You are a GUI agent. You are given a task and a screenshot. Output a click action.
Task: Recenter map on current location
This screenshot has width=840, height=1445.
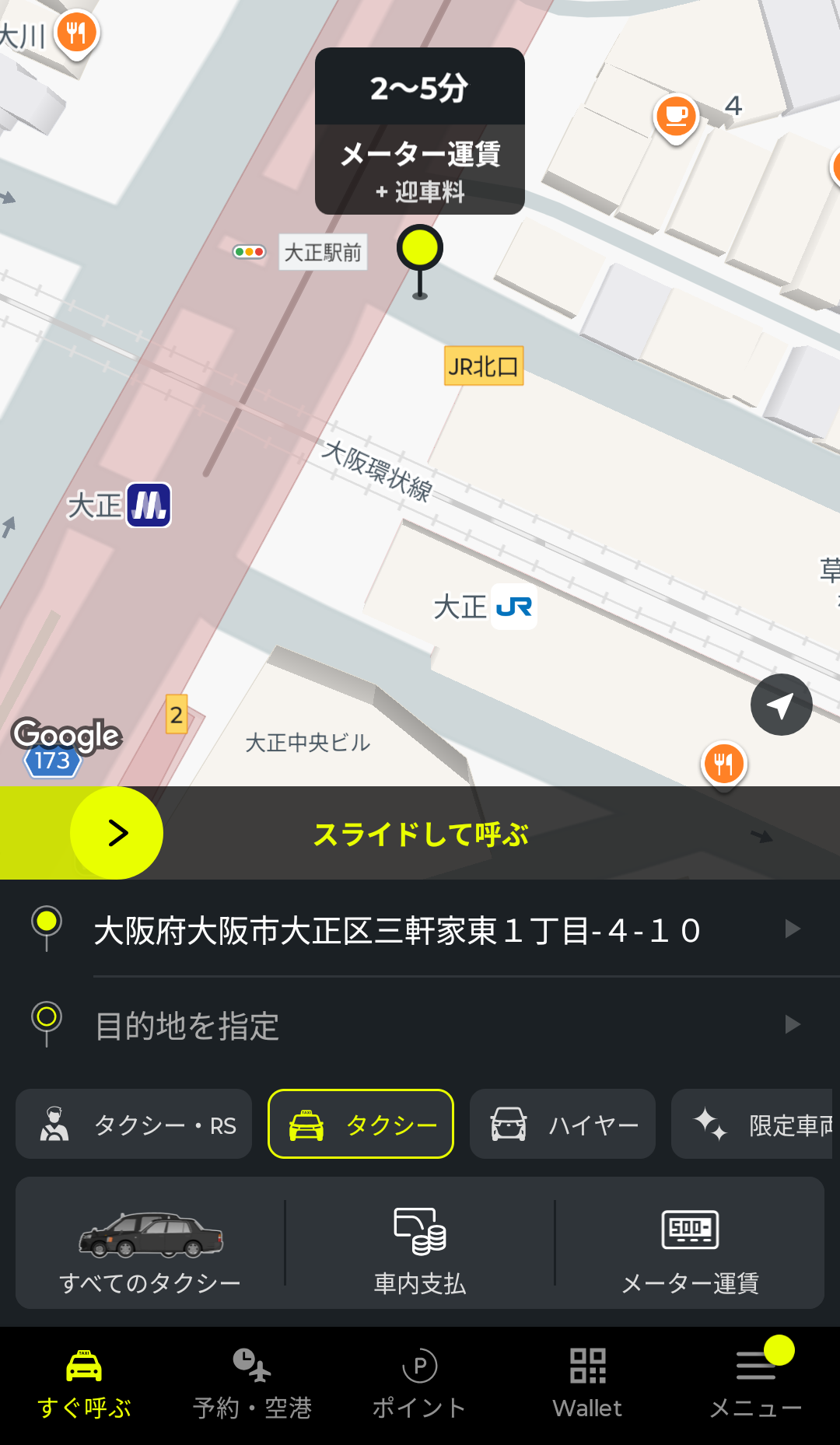(x=781, y=705)
